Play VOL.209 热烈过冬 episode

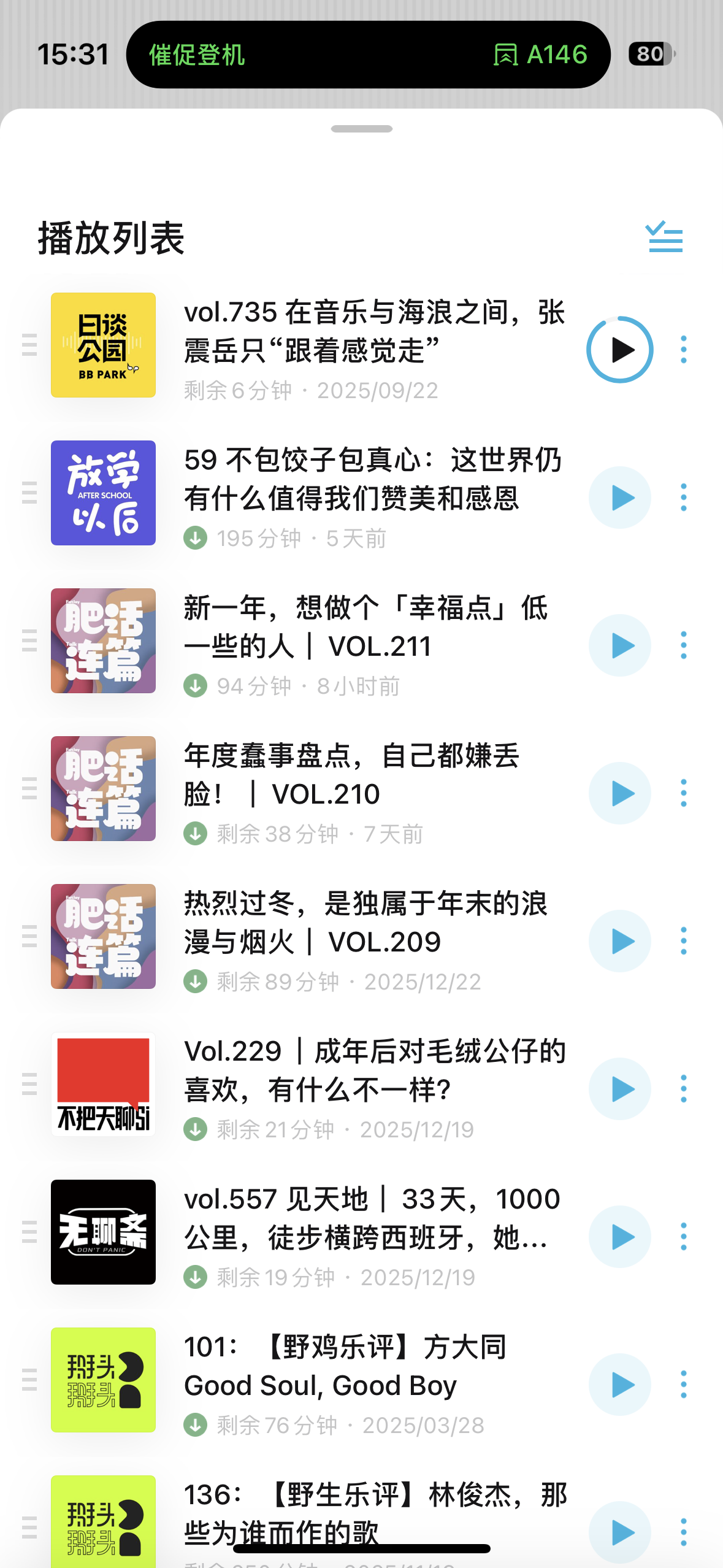tap(619, 941)
